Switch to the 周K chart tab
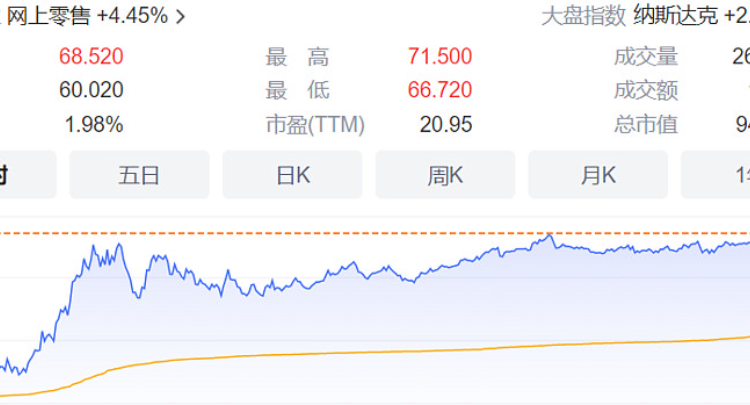Viewport: 750px width, 405px height. coord(445,175)
